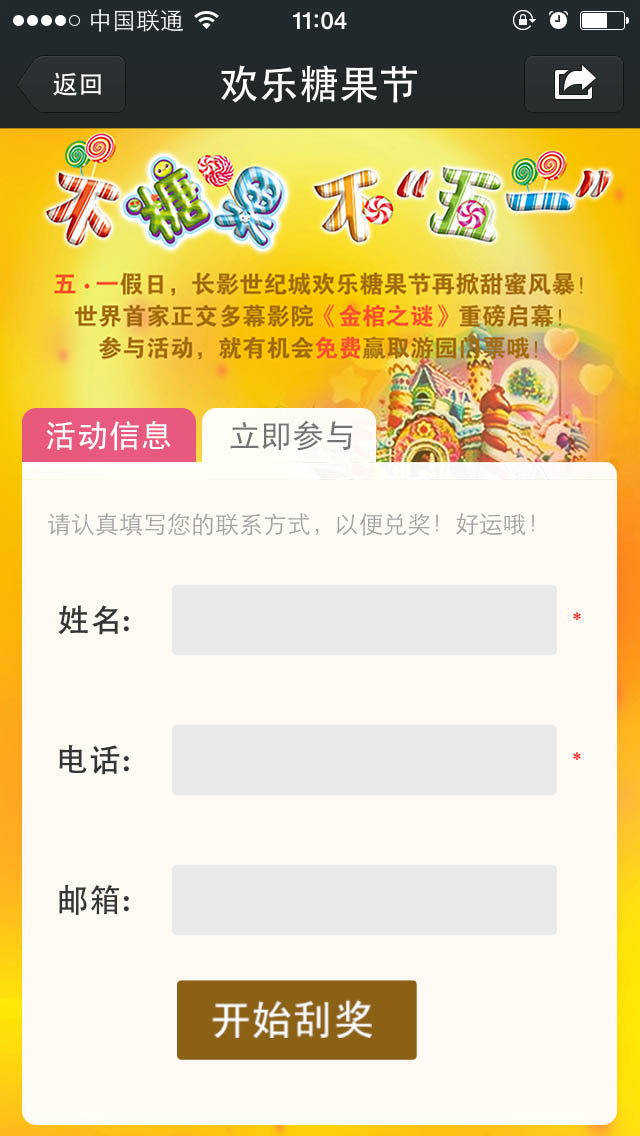Tap the 开始刮奖 button

pyautogui.click(x=296, y=1020)
